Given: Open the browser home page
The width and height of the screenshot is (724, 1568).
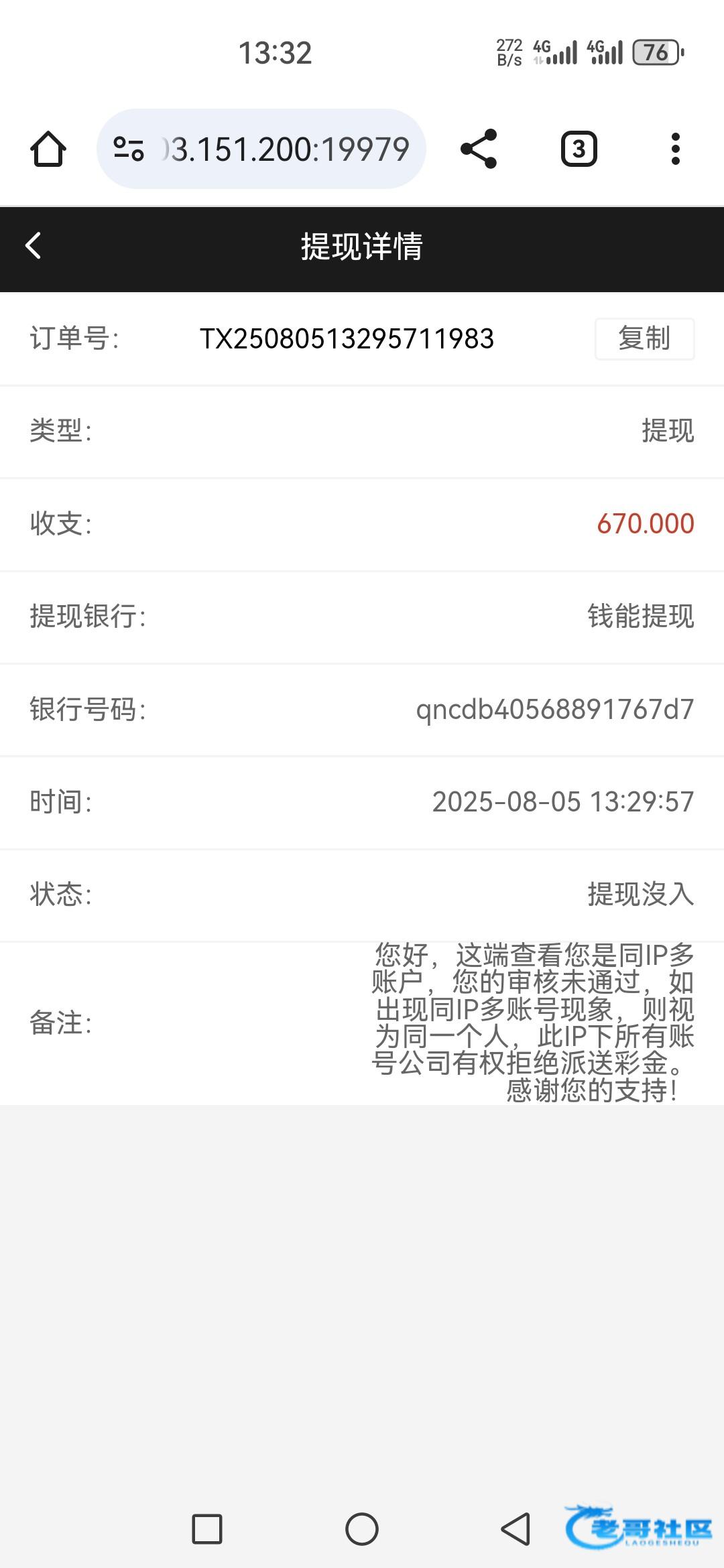Looking at the screenshot, I should (48, 149).
